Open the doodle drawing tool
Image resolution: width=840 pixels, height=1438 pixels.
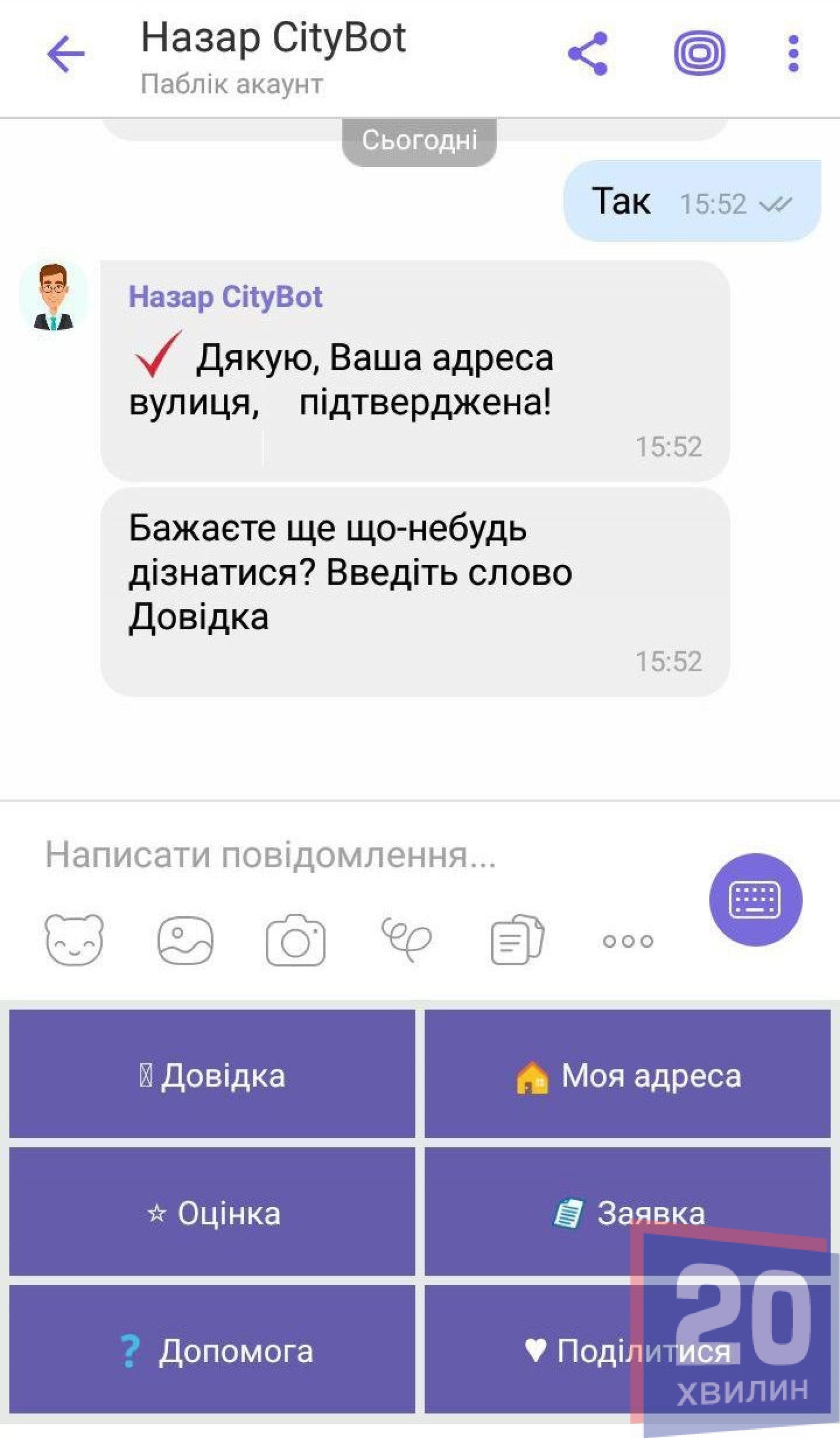(x=406, y=939)
